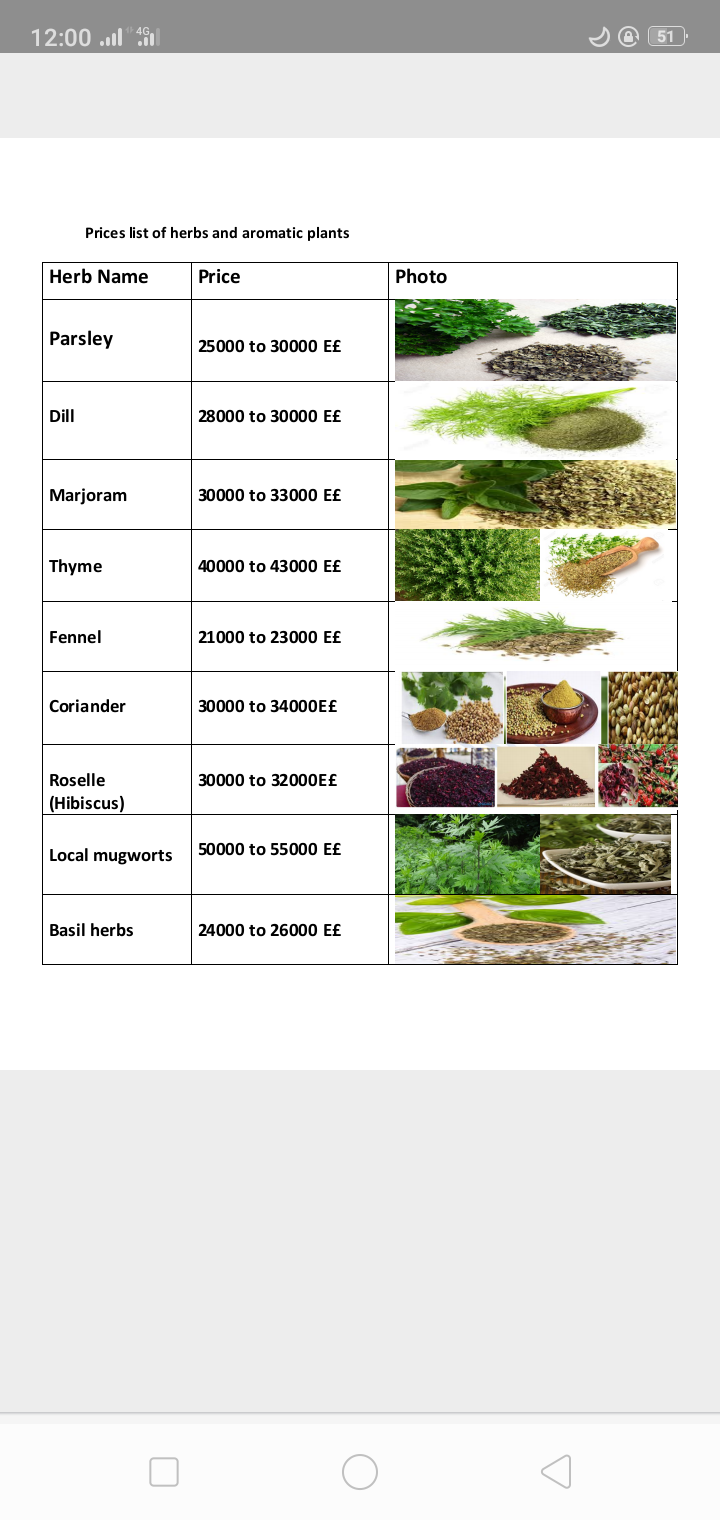The image size is (720, 1520).
Task: Go to the home screen
Action: coord(360,1471)
